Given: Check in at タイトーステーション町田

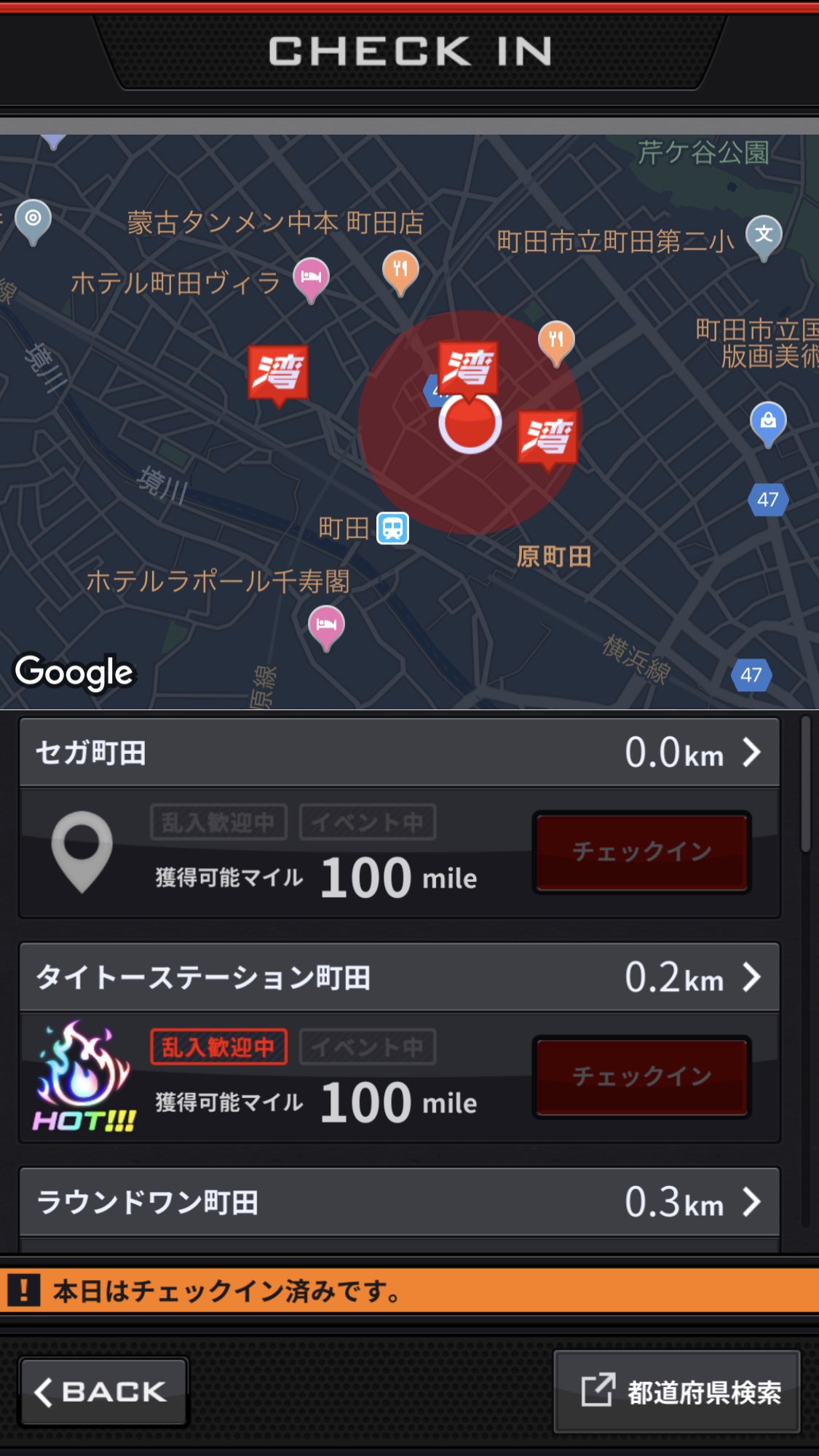Looking at the screenshot, I should pos(642,1077).
